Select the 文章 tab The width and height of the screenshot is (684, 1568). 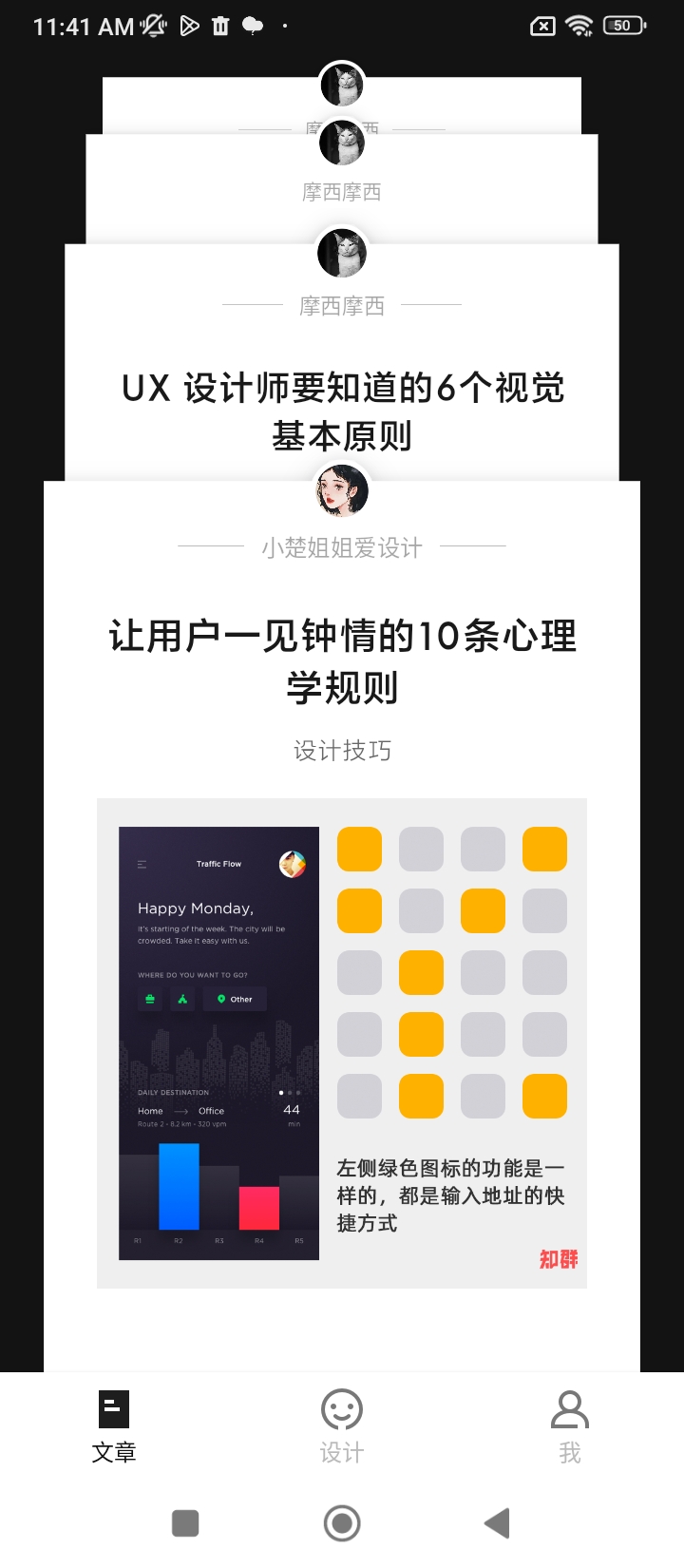click(114, 1425)
